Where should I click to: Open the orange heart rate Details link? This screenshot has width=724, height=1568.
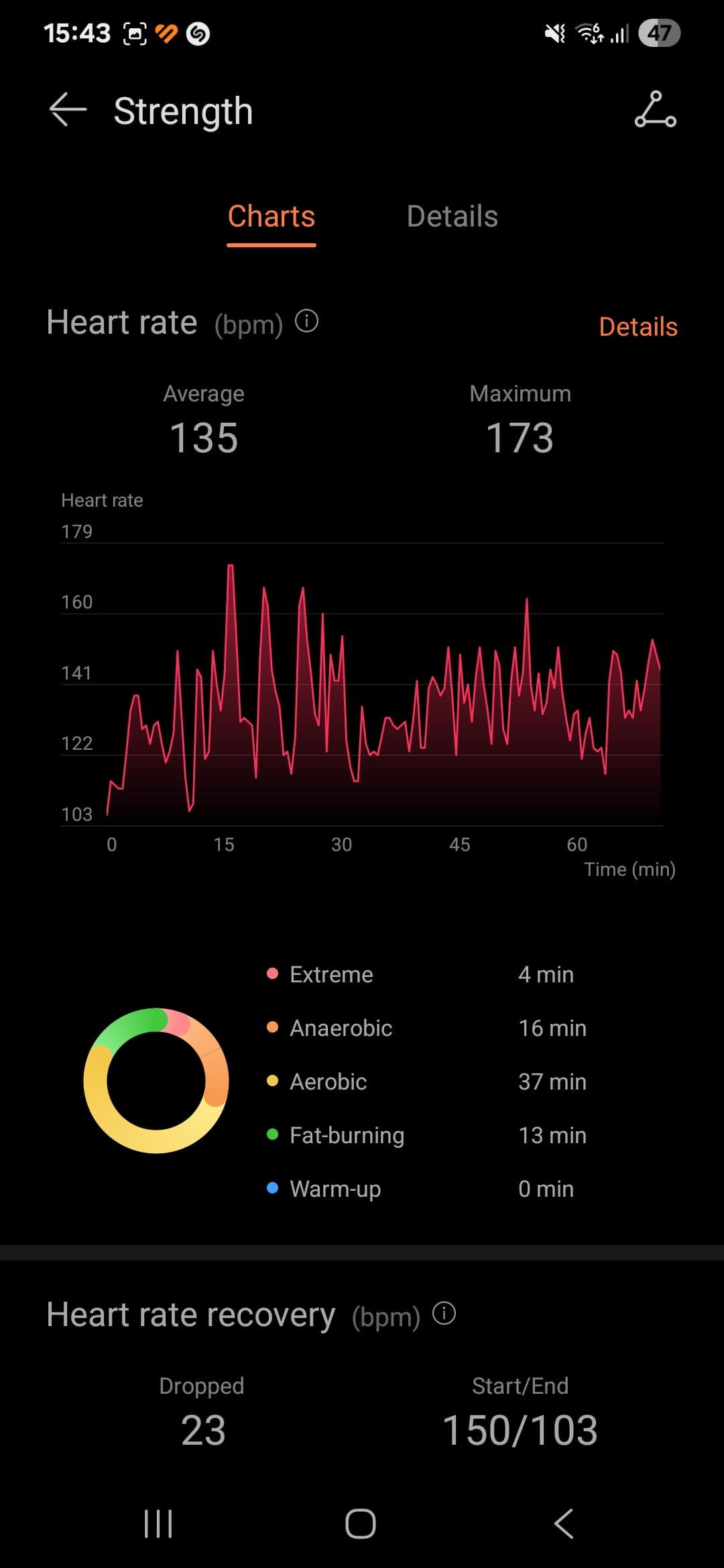tap(638, 326)
